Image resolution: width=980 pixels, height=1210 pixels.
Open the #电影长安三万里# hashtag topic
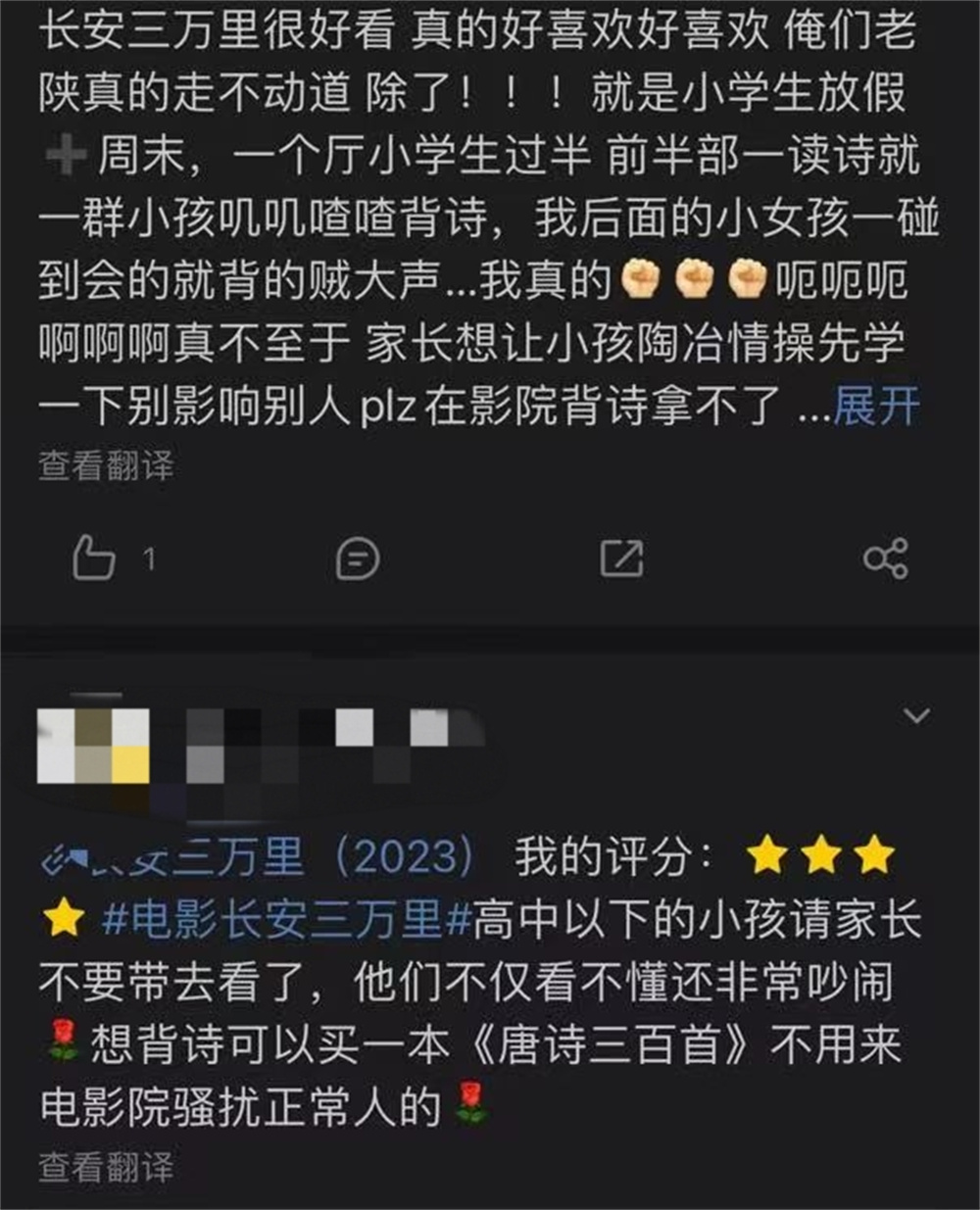point(287,921)
